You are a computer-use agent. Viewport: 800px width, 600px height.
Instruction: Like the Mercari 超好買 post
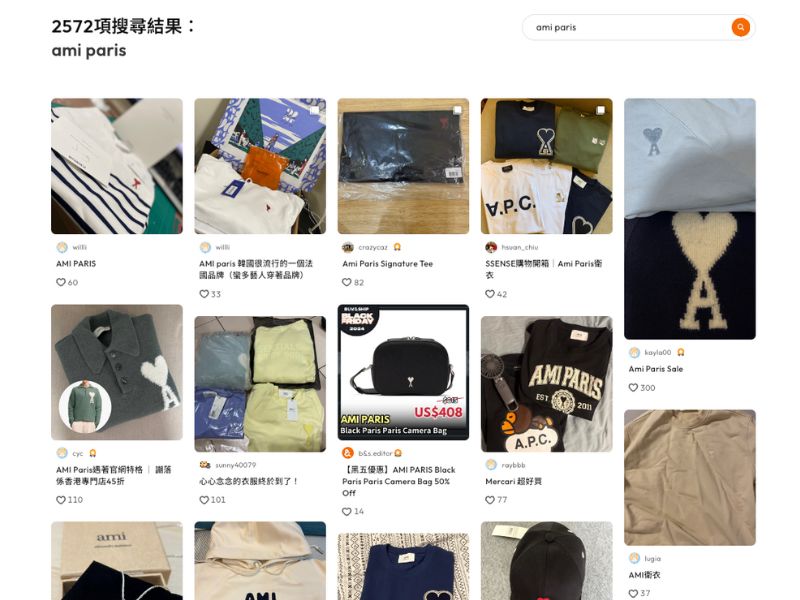click(x=490, y=499)
